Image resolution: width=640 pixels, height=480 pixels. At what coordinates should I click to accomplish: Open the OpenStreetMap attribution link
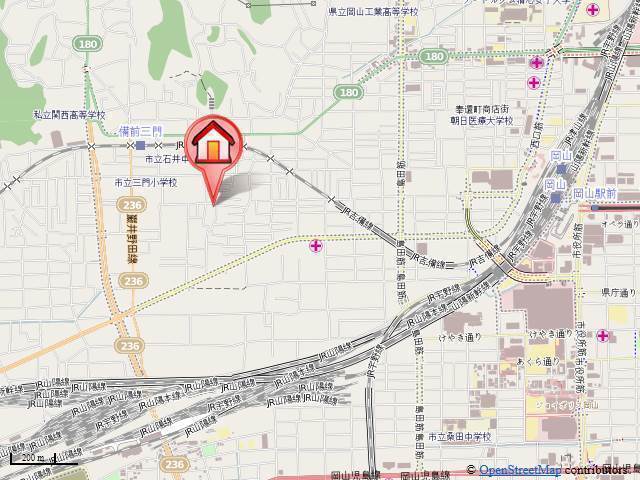coord(519,470)
